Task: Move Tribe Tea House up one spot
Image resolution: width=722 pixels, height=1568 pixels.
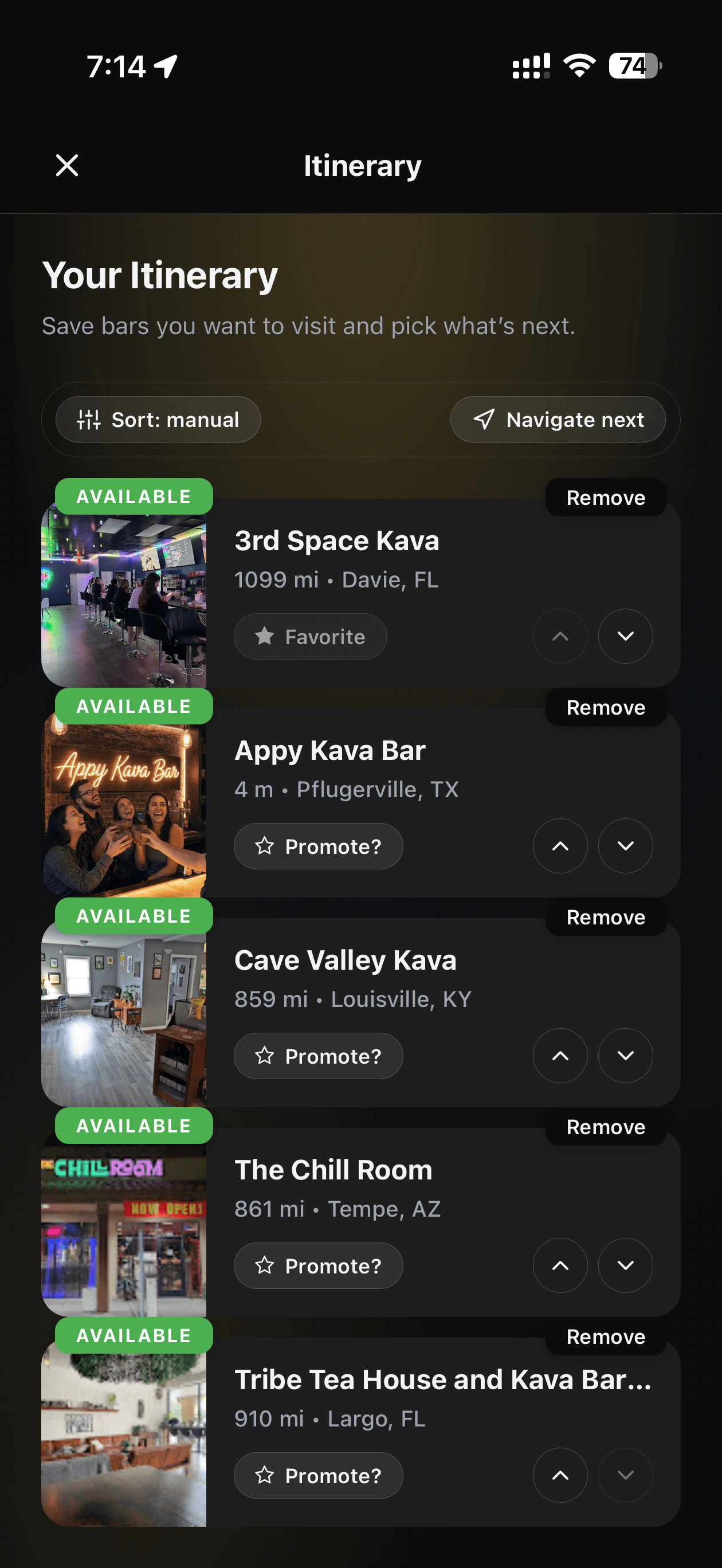Action: click(560, 1475)
